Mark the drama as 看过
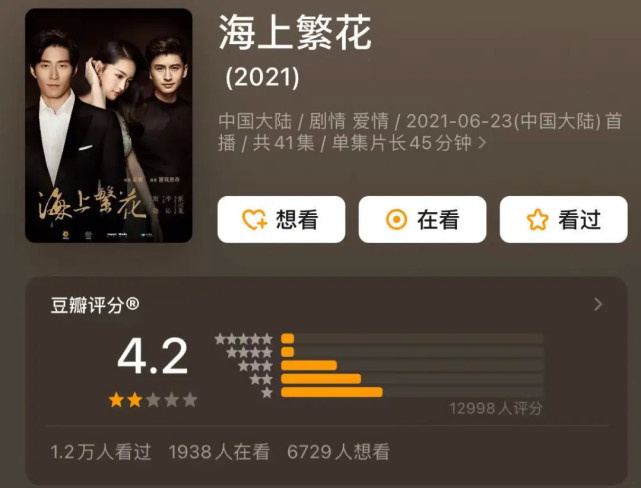 click(563, 220)
